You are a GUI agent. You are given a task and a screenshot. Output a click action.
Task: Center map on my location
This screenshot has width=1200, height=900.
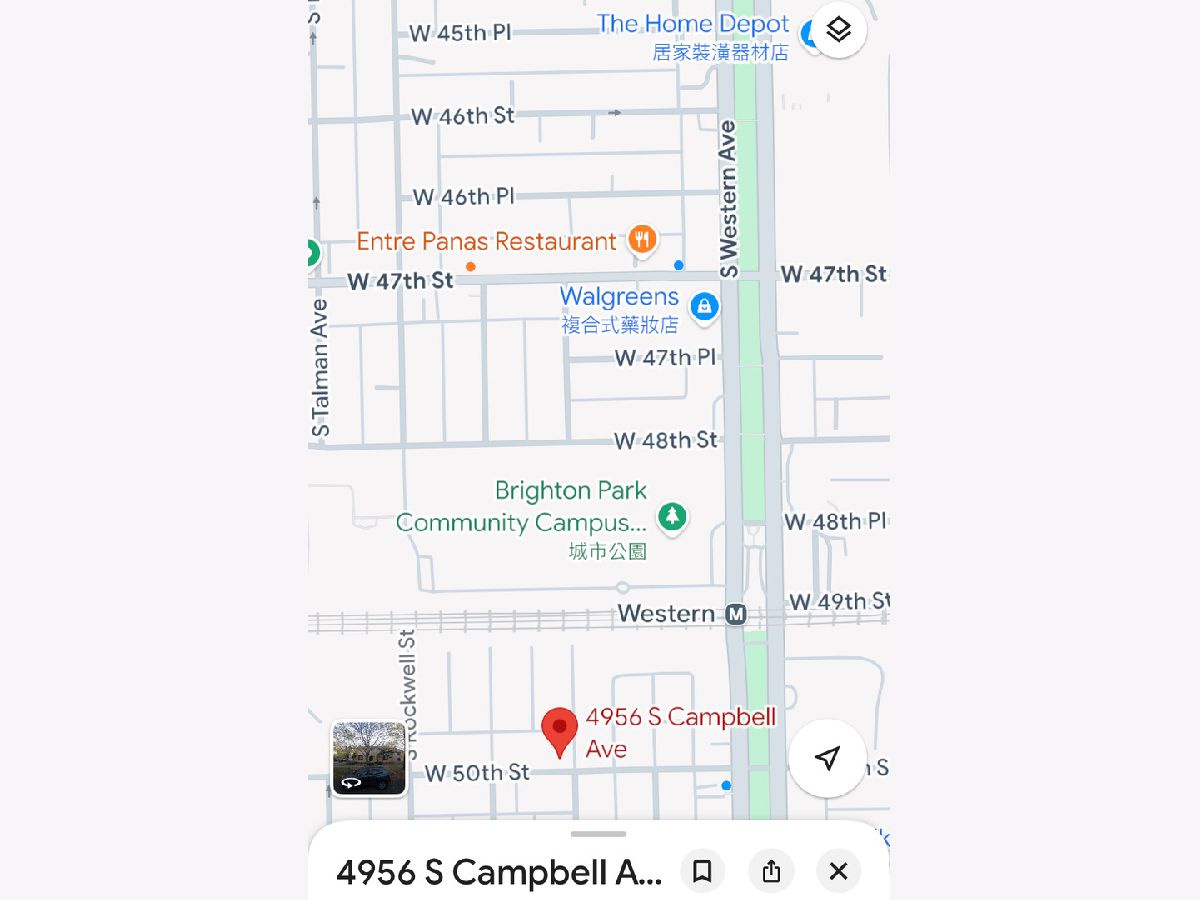pos(827,758)
